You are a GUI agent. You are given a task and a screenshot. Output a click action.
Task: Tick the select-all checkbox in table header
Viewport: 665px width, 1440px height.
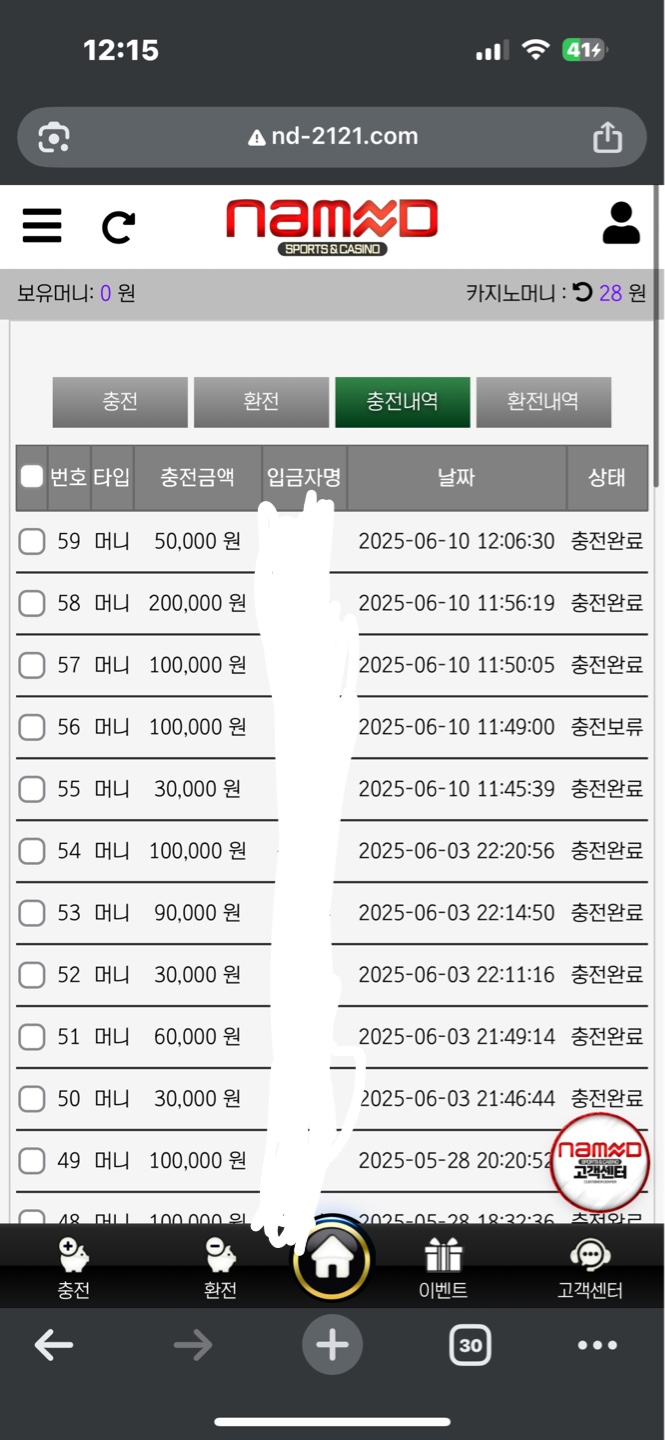coord(32,477)
